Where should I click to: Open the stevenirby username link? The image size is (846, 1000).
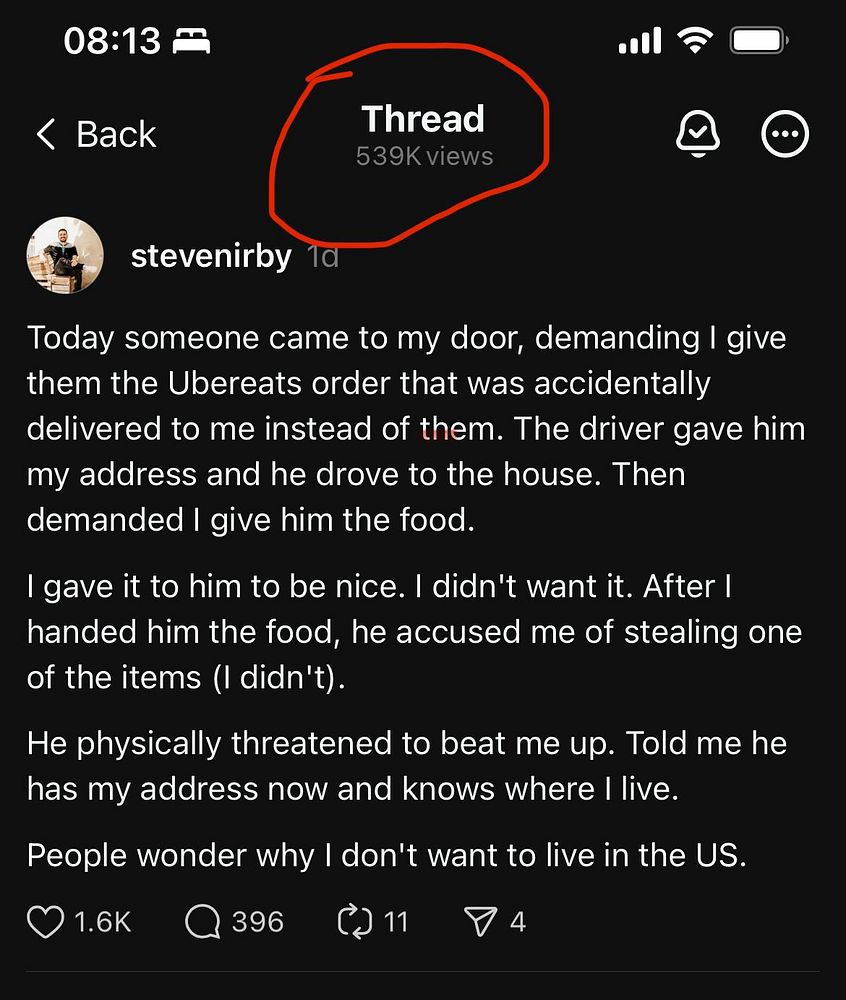click(x=211, y=256)
